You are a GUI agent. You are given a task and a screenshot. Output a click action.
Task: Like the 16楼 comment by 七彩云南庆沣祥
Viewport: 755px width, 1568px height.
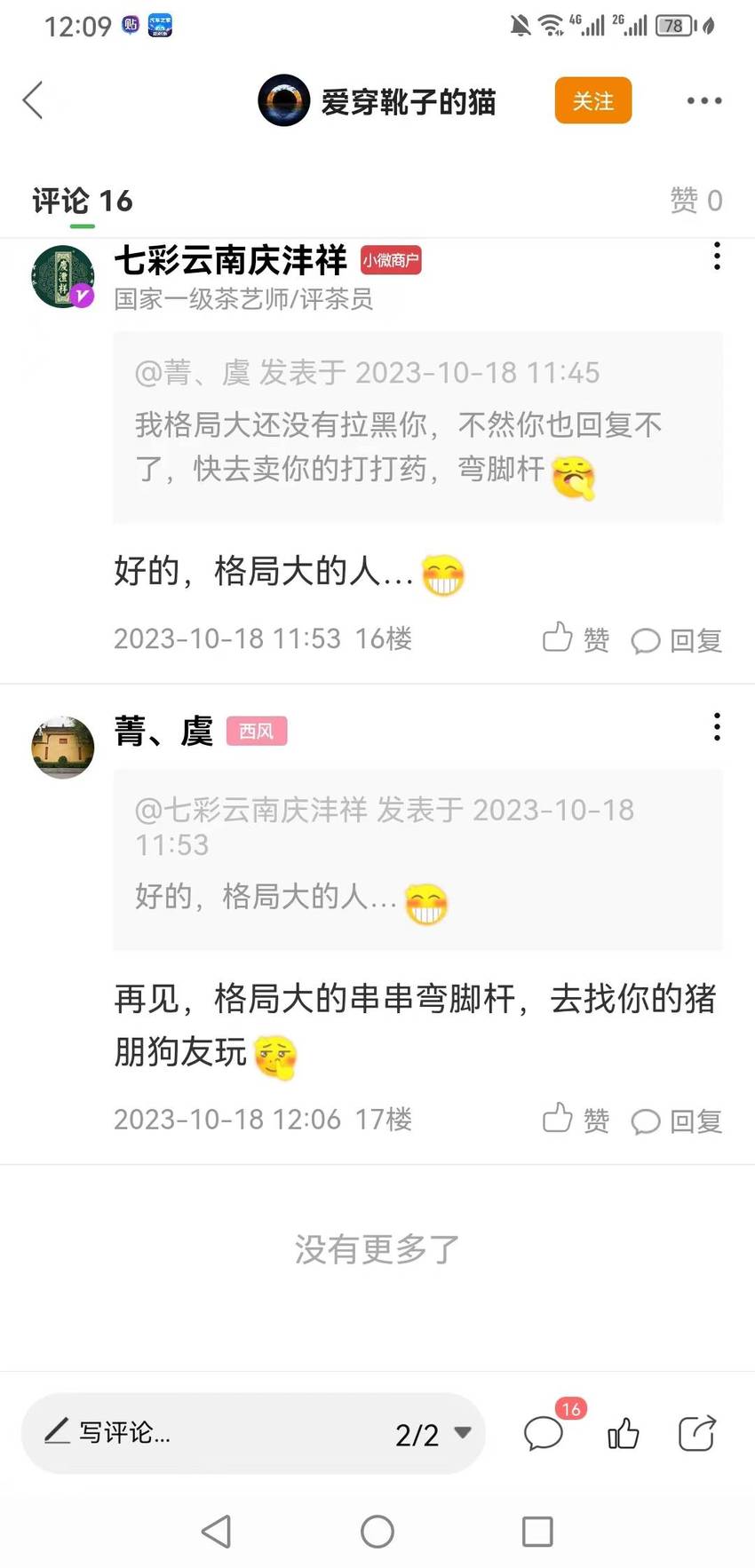click(576, 638)
